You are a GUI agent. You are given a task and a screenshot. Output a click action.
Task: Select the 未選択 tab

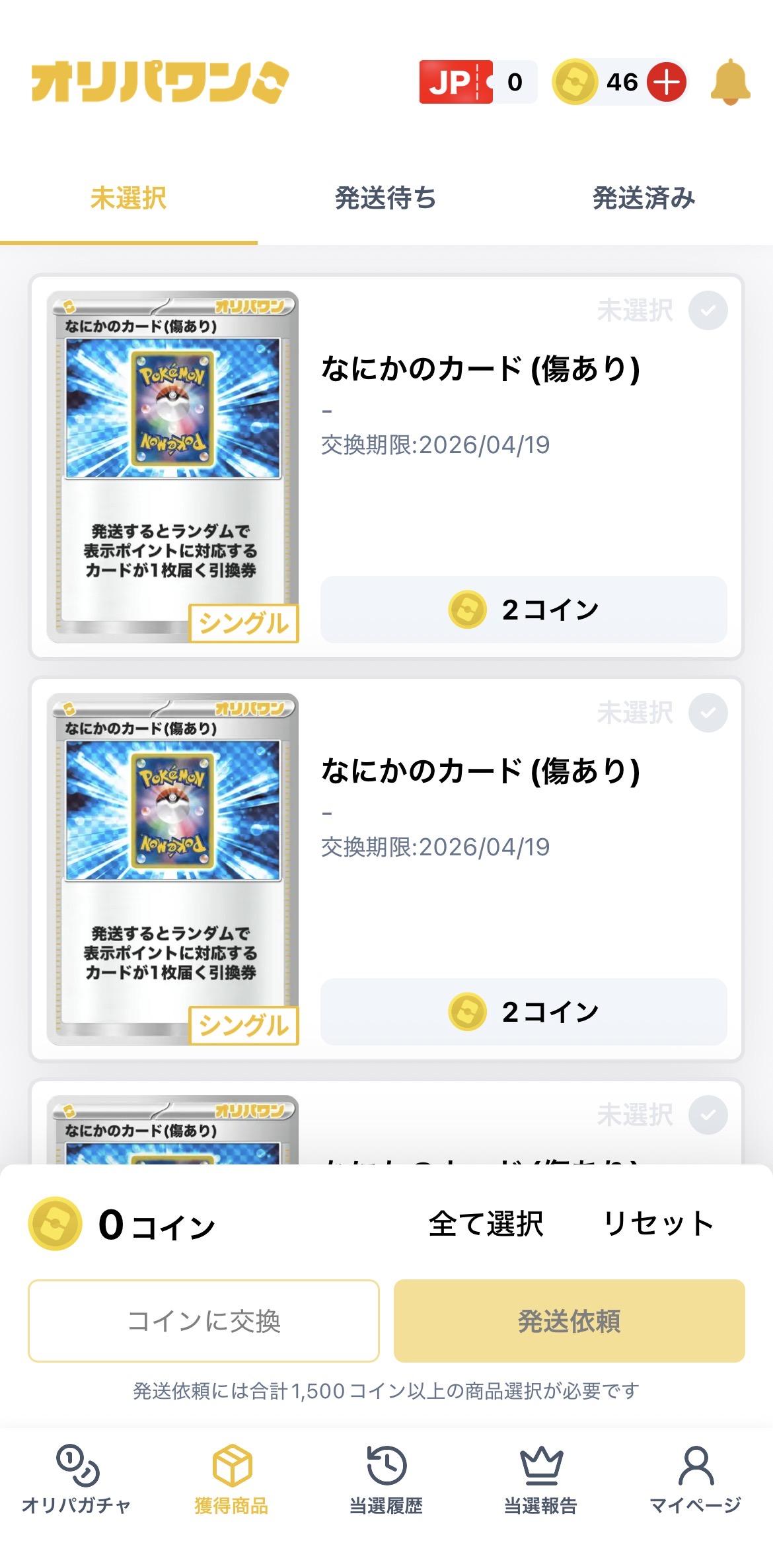tap(128, 198)
